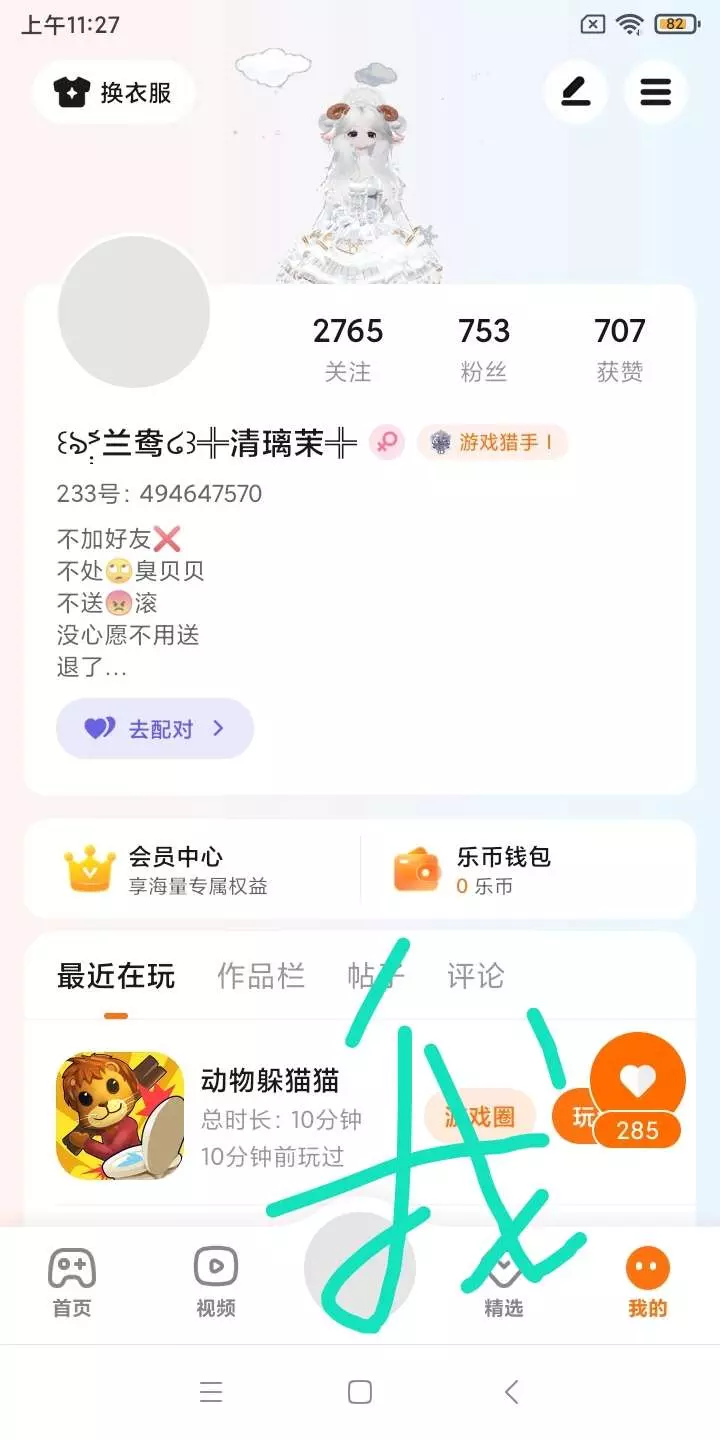Switch to the 作品栏 tab
This screenshot has width=720, height=1440.
(261, 976)
